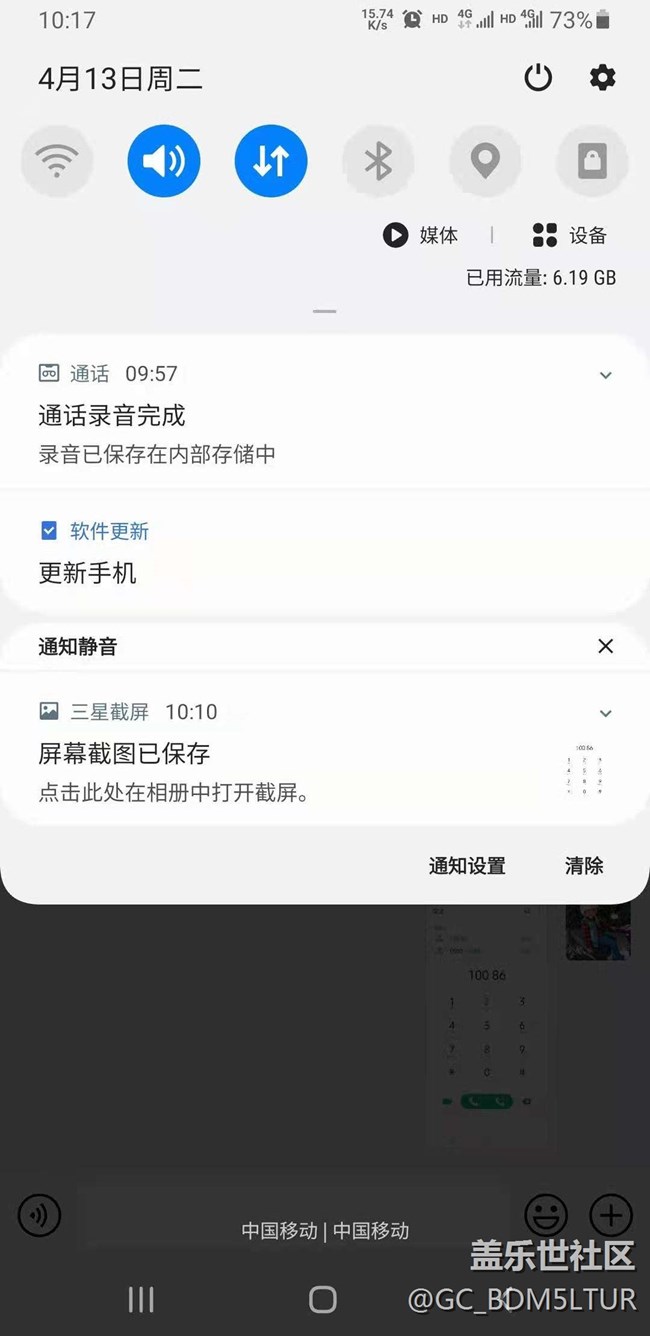Turn on location toggle
The height and width of the screenshot is (1336, 650).
(x=485, y=161)
